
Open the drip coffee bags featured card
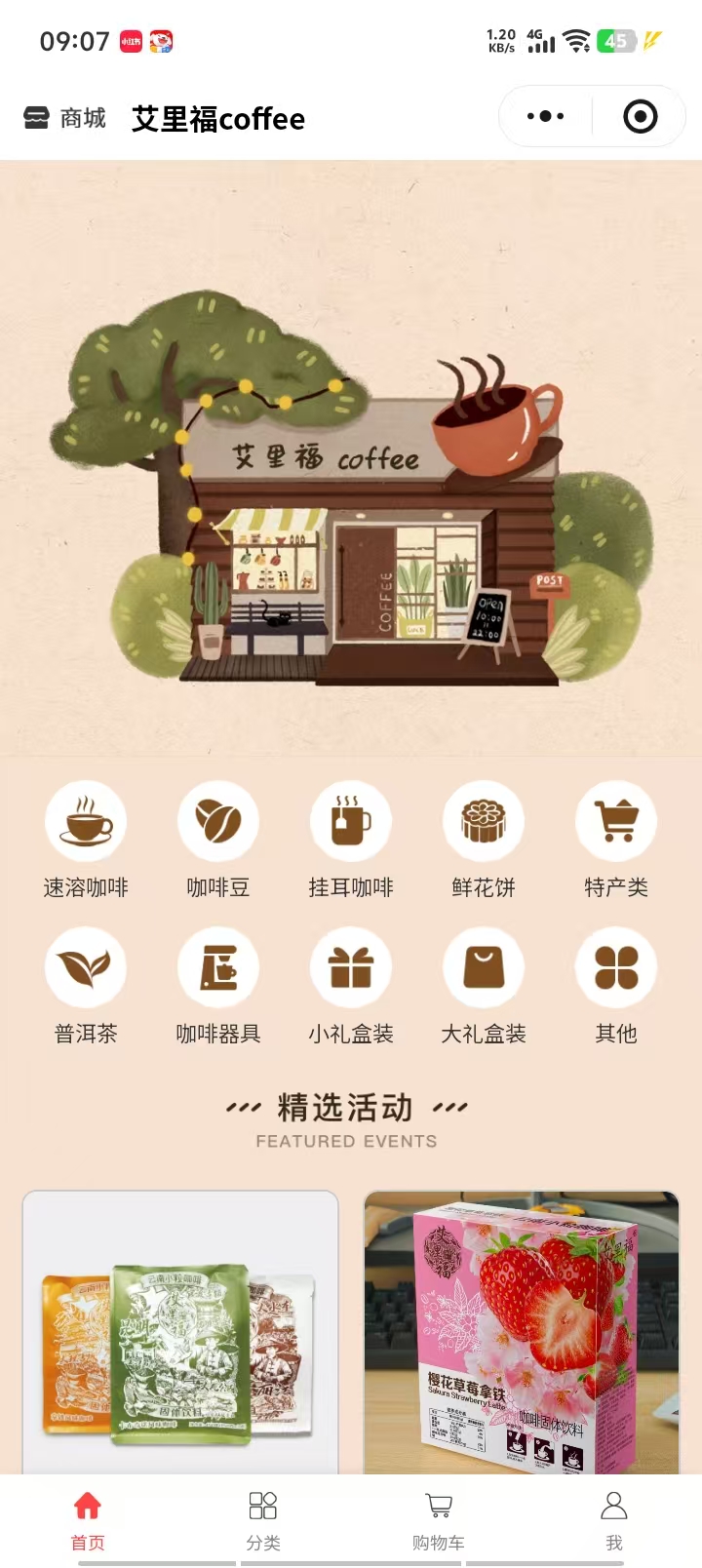pos(180,1336)
